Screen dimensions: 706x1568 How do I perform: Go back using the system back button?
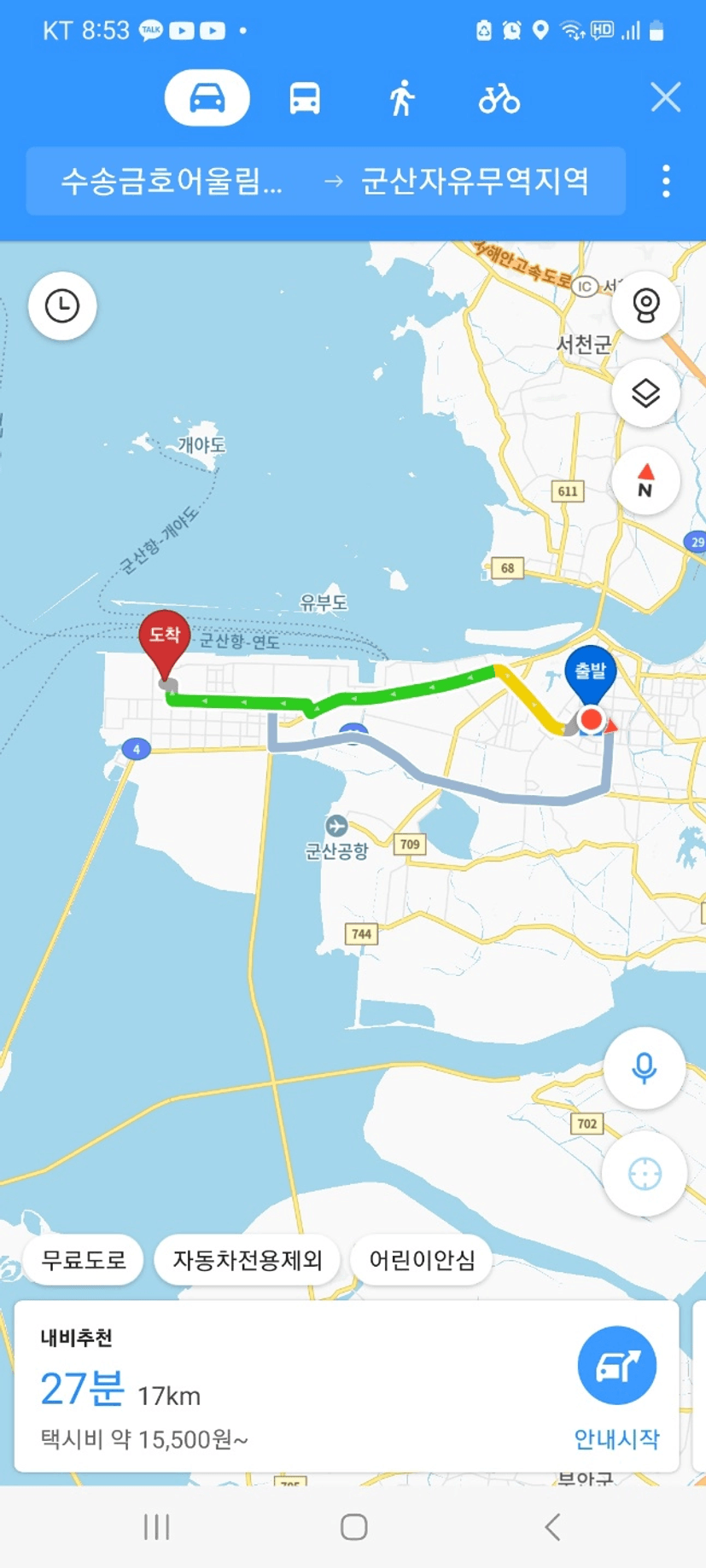(x=552, y=1527)
